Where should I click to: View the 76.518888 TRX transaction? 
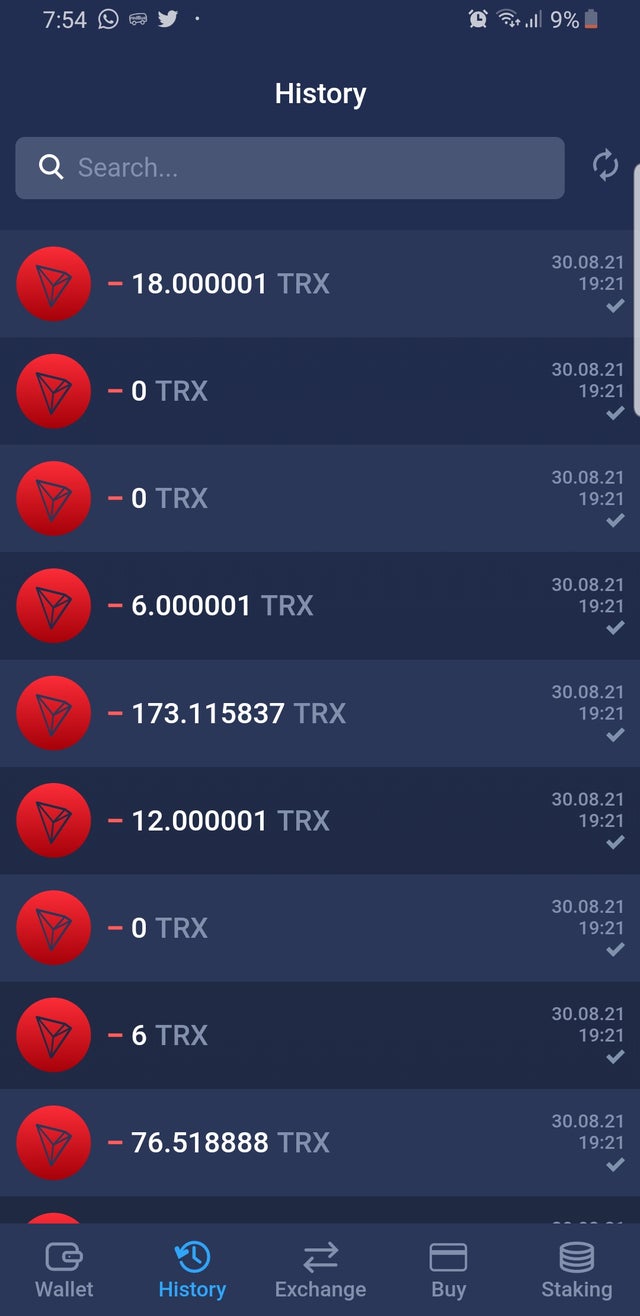coord(320,1143)
